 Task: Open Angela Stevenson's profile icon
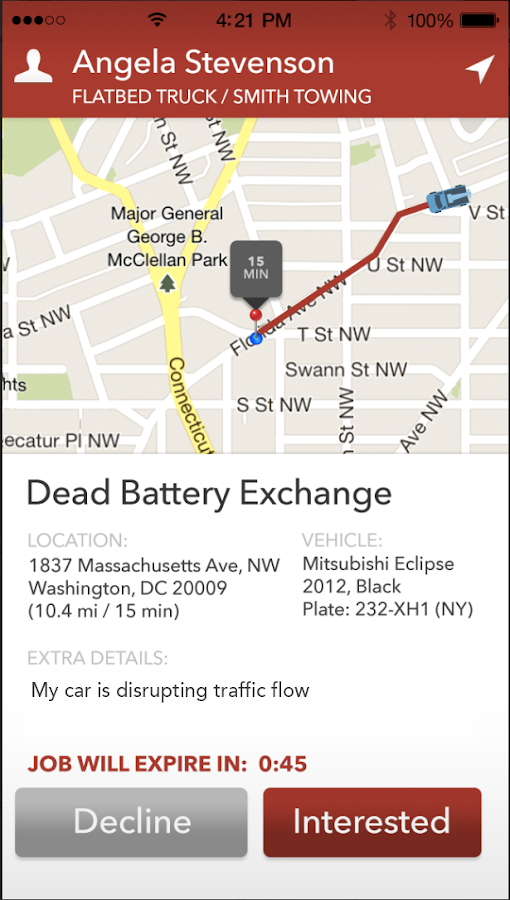tap(33, 67)
